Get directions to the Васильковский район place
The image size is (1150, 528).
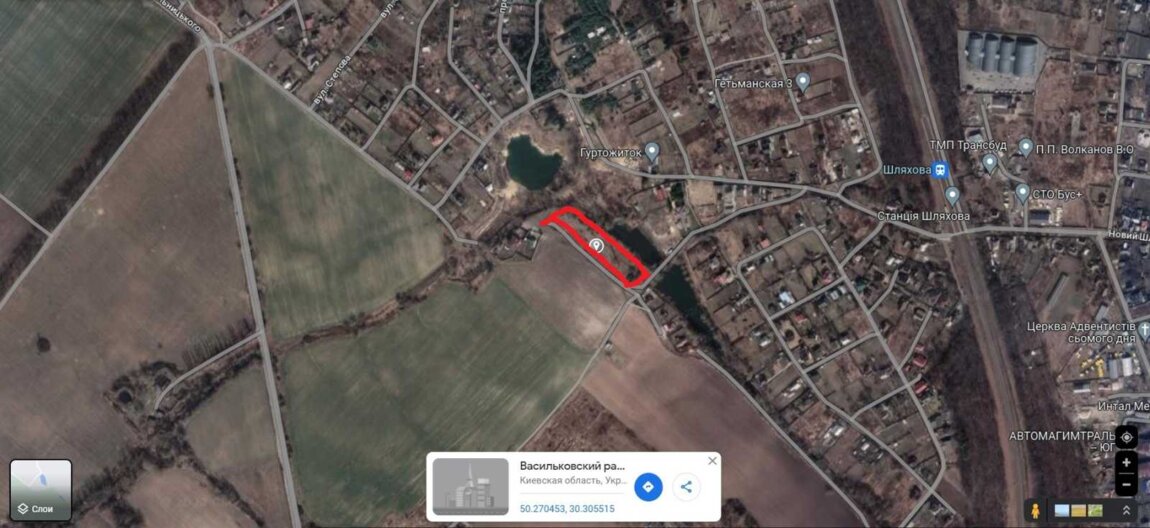(x=648, y=487)
